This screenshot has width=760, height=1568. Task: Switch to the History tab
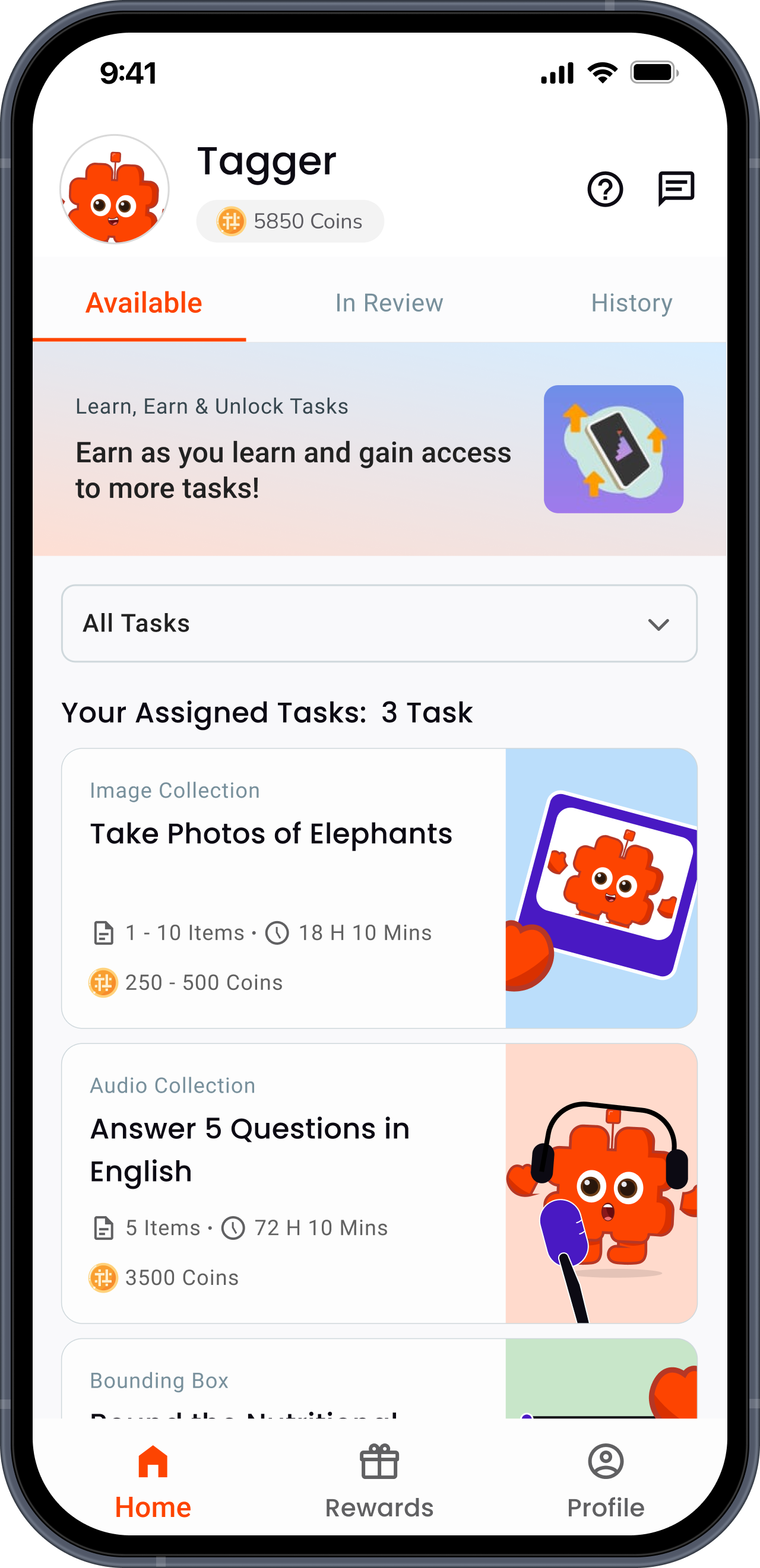point(632,303)
